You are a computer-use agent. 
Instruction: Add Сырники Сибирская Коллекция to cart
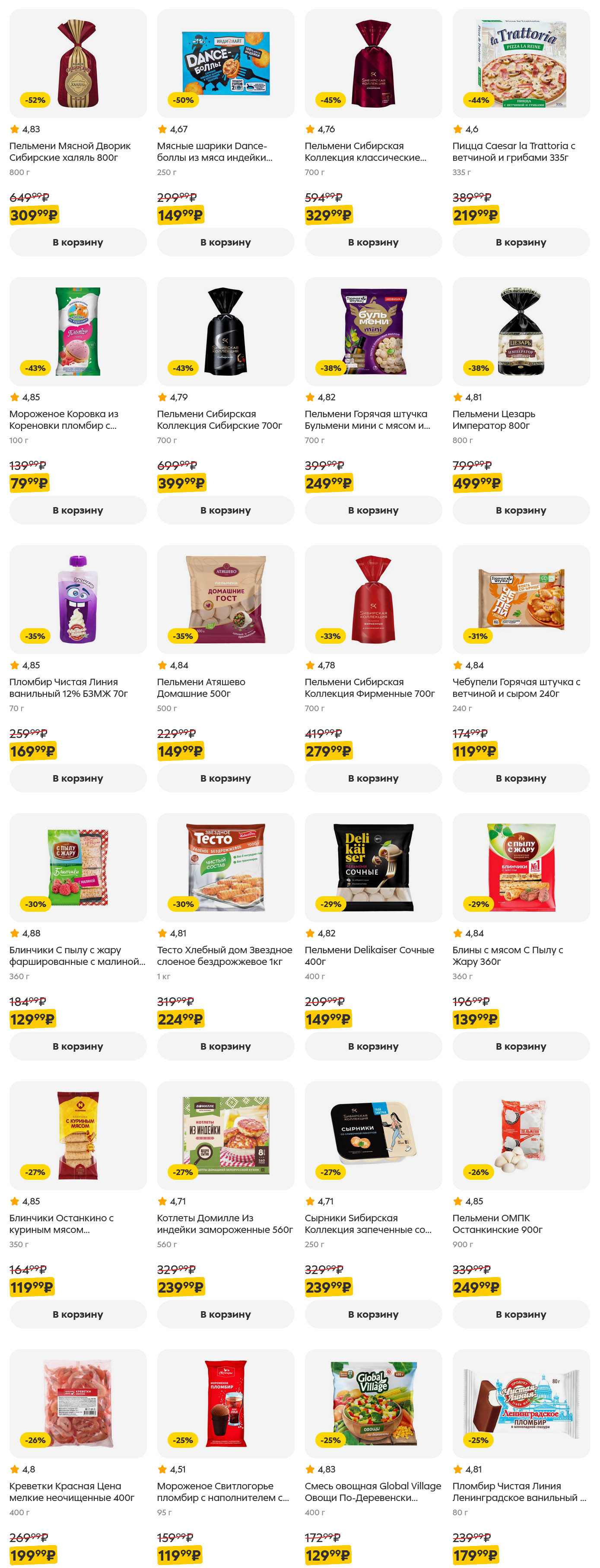tap(373, 1313)
